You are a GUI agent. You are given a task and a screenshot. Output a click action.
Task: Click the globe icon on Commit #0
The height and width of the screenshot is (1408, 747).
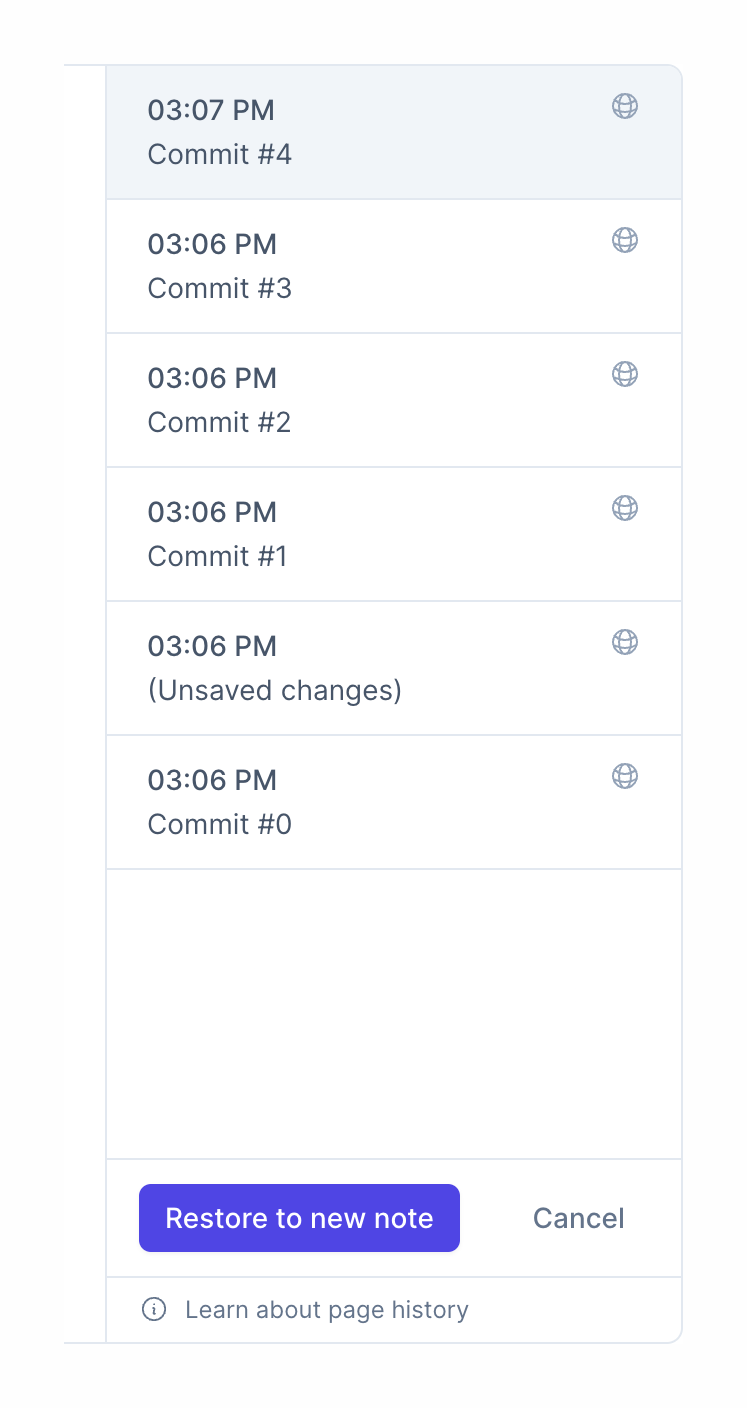(625, 776)
